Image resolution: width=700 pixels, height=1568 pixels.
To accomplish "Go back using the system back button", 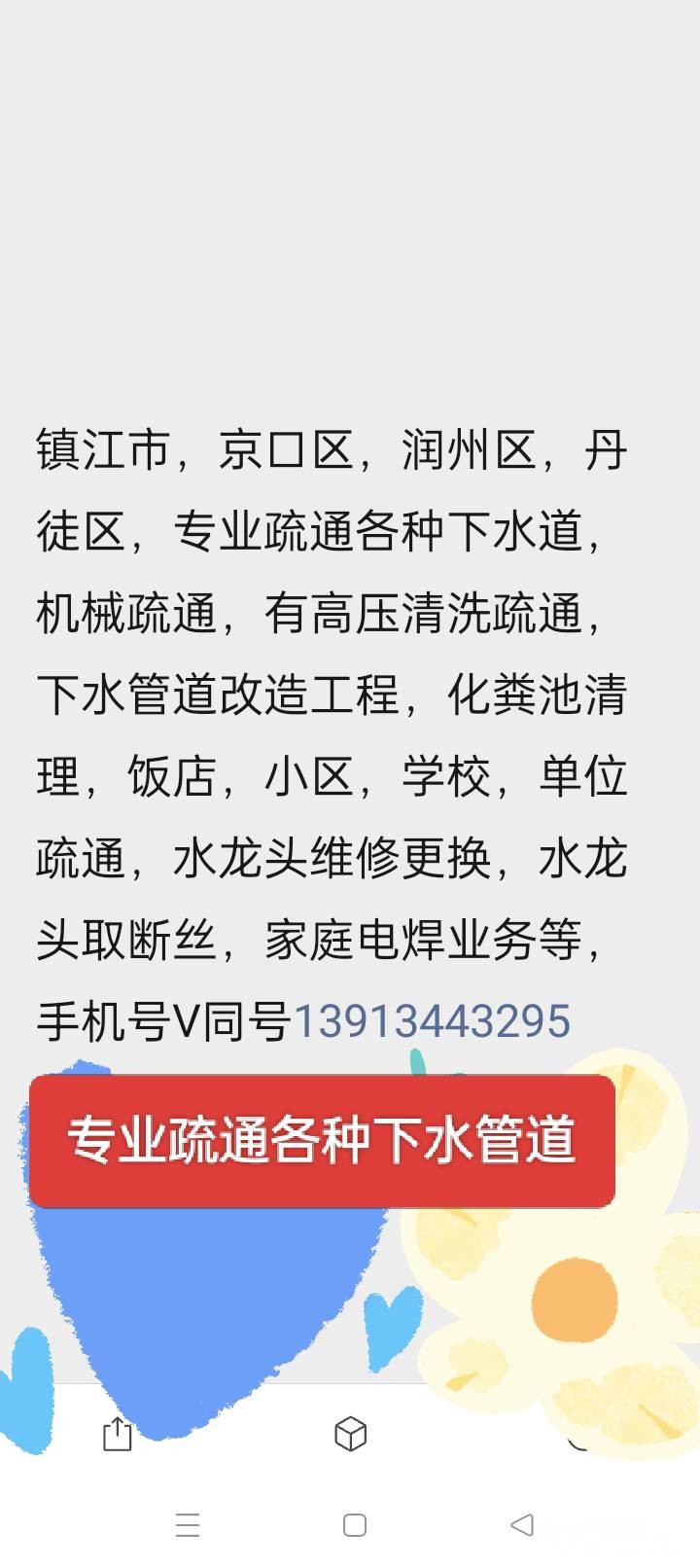I will 522,1524.
